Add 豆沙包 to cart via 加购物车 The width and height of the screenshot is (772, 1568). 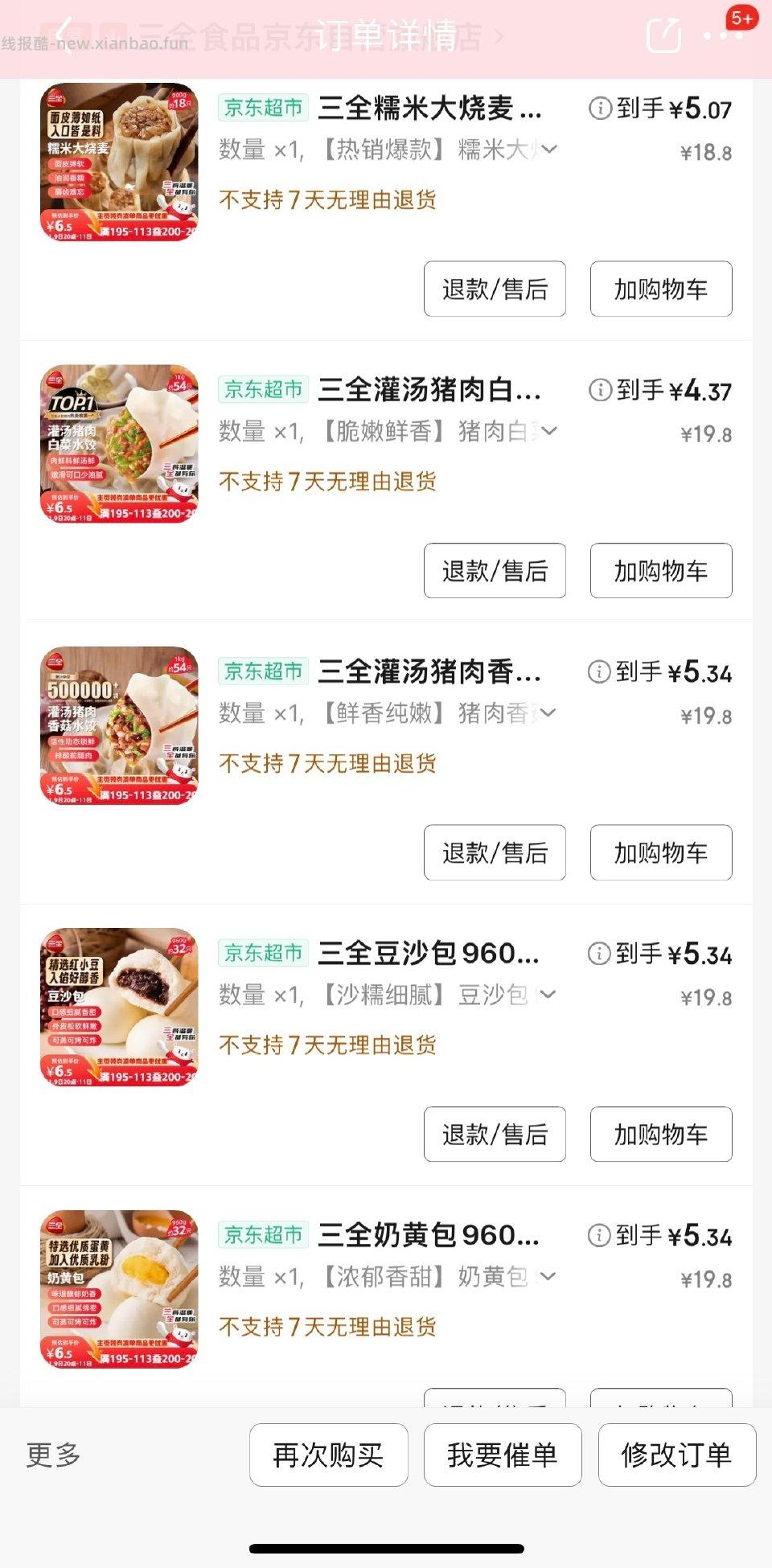click(660, 1135)
